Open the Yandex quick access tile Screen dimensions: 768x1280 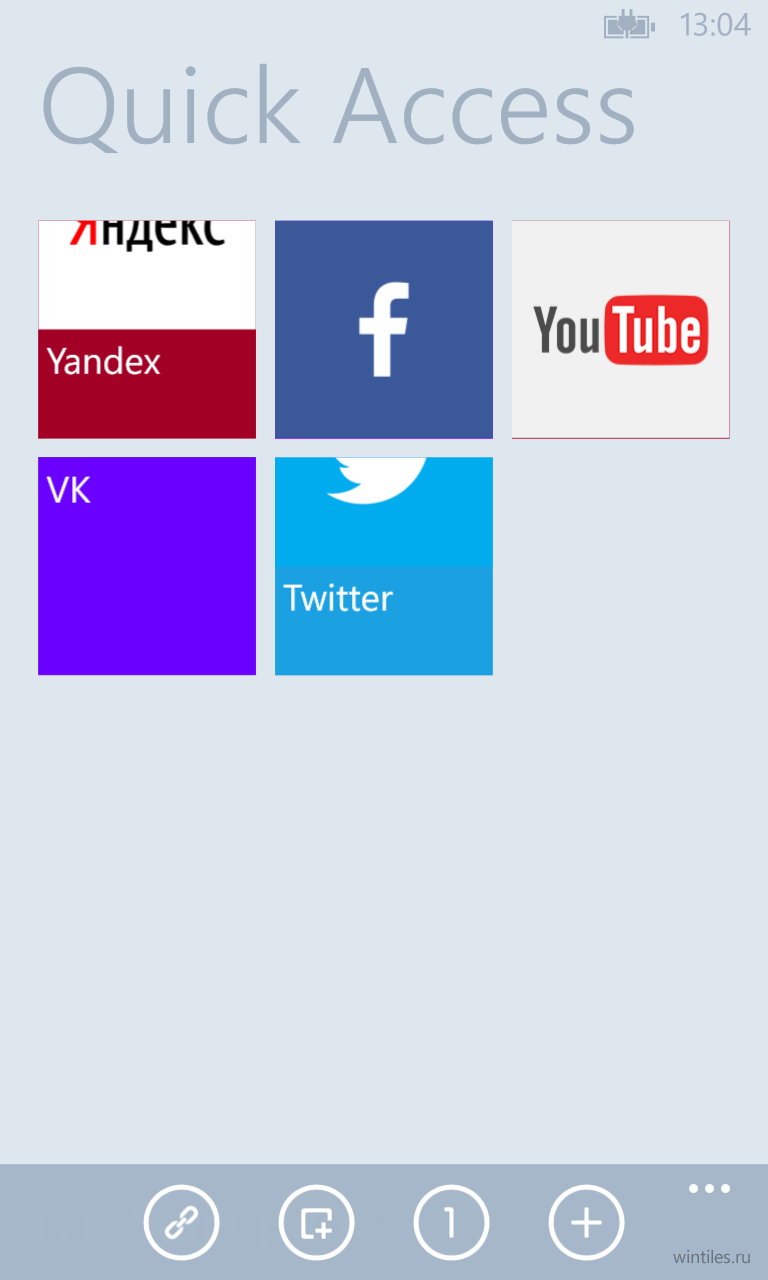tap(147, 329)
